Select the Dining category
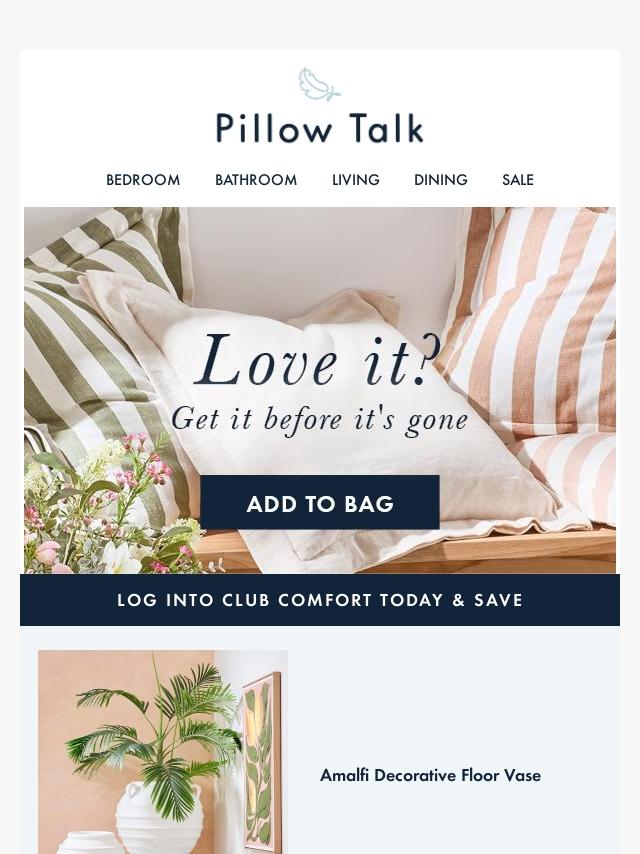 (x=441, y=180)
